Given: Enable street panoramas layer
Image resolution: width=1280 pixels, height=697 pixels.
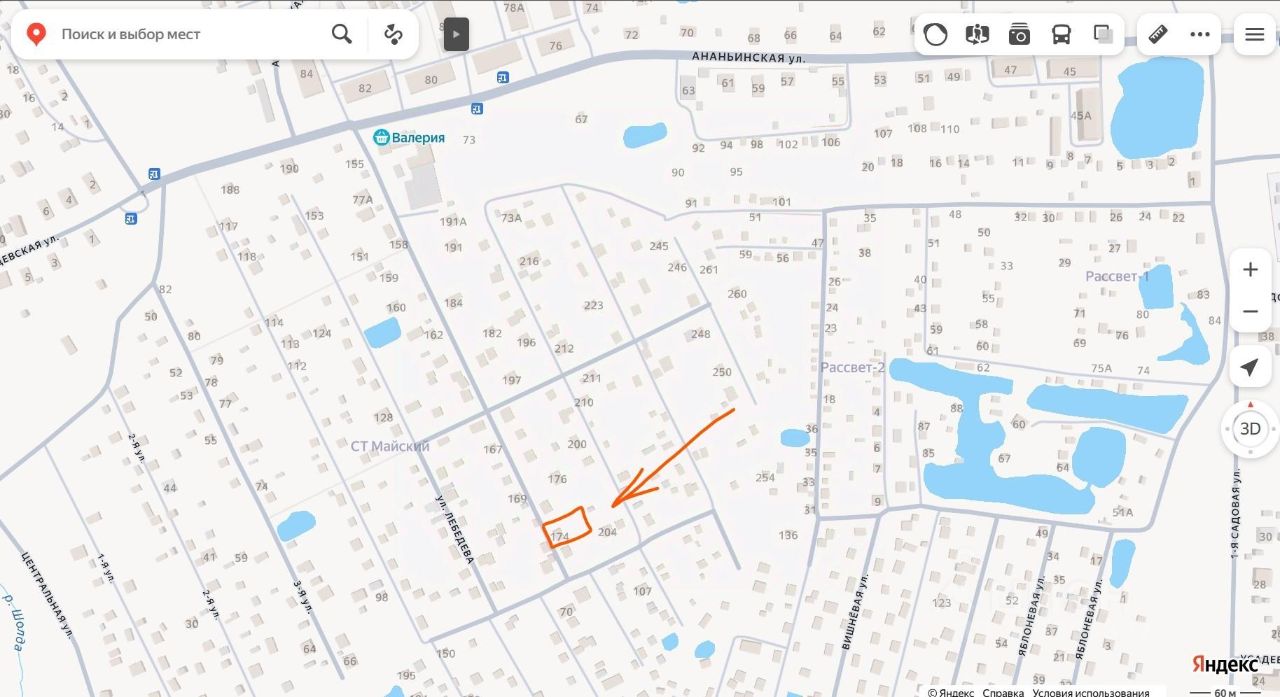Looking at the screenshot, I should [977, 35].
